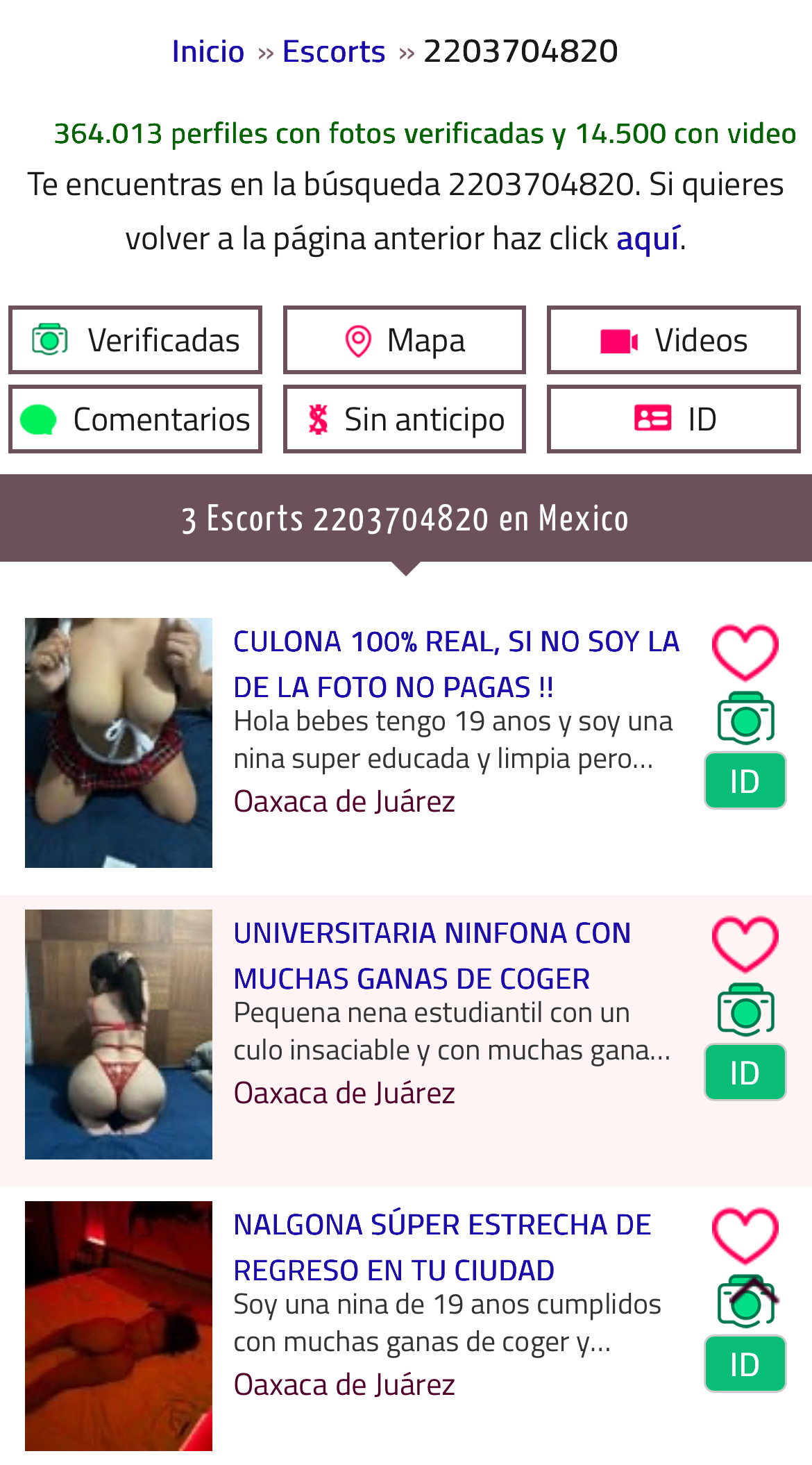
Task: Filter listings with Videos
Action: click(x=673, y=340)
